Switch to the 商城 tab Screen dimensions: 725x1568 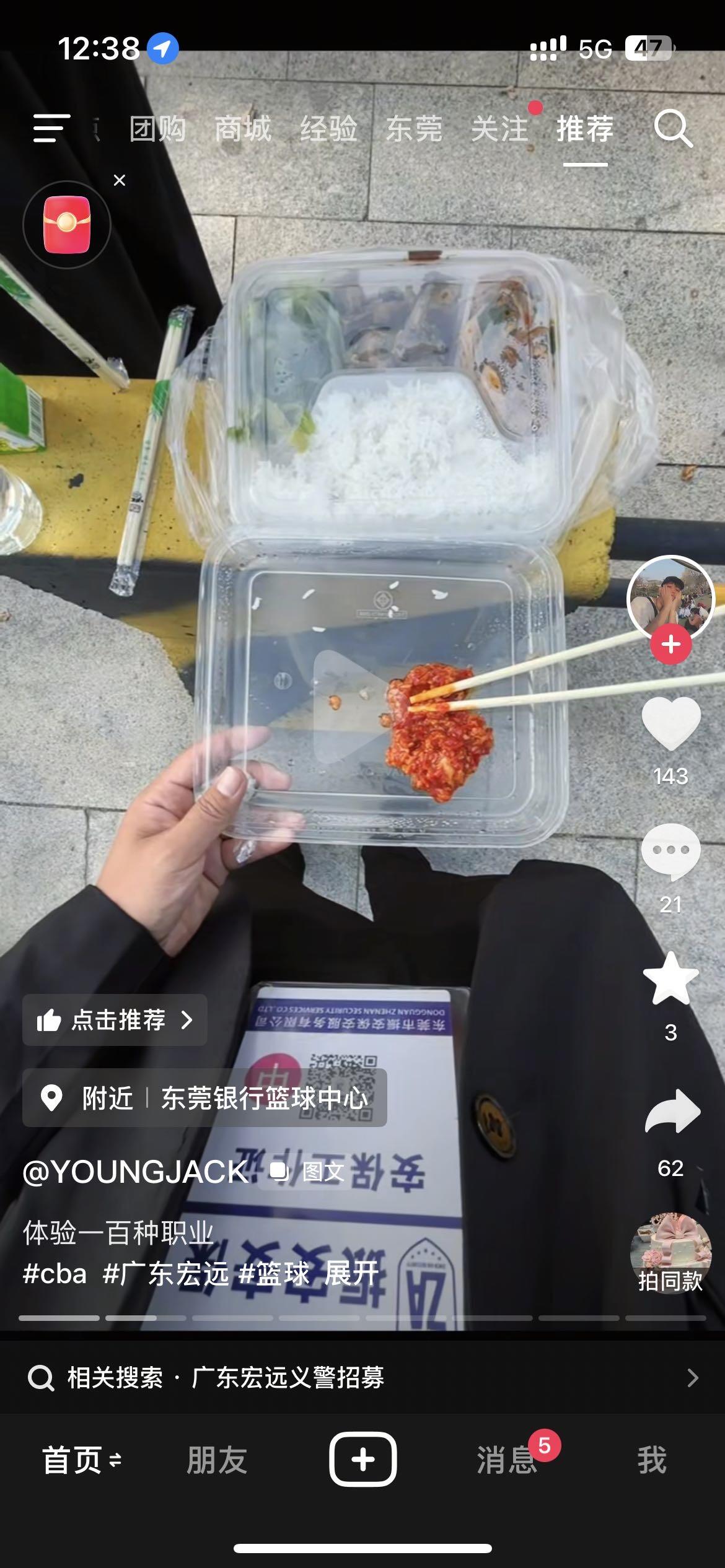243,129
